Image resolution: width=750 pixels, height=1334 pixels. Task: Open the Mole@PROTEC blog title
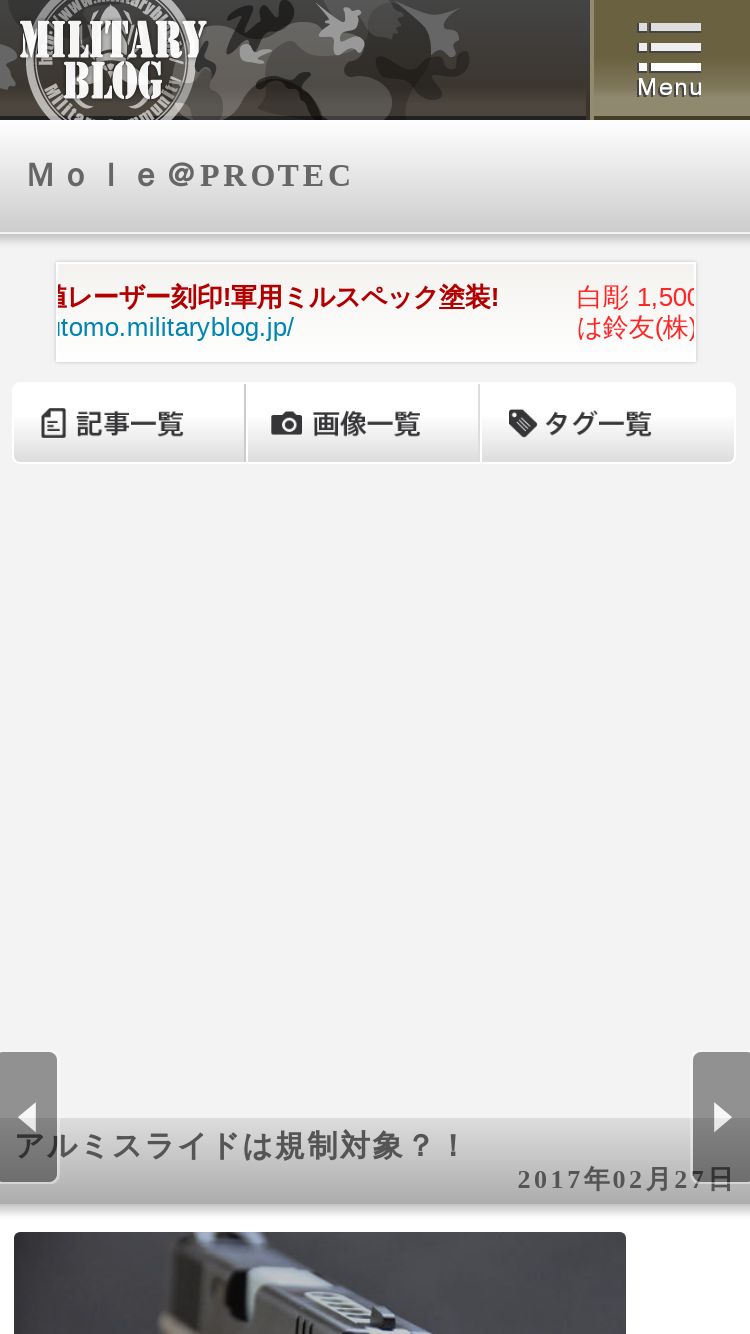[190, 176]
